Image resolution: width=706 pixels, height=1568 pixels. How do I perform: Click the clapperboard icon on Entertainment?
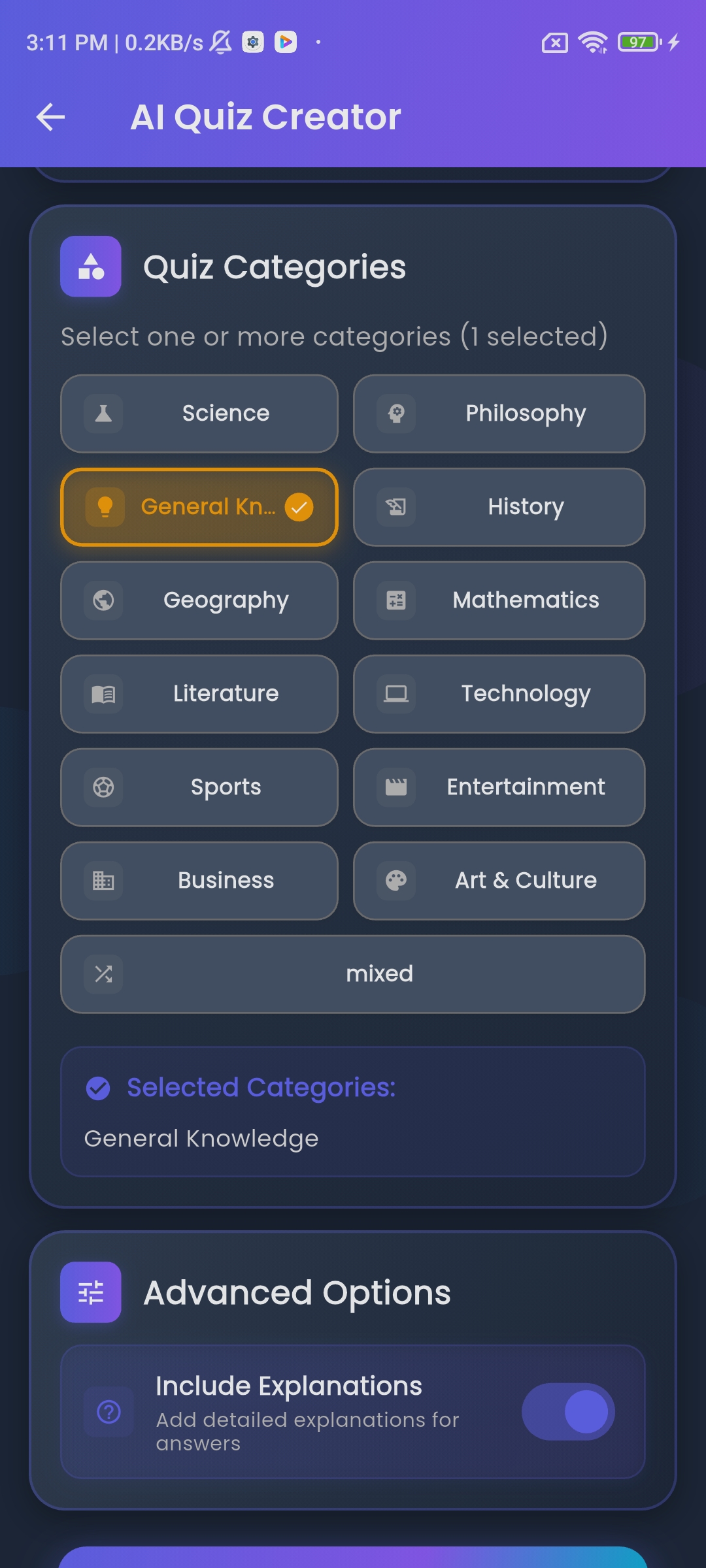tap(396, 787)
